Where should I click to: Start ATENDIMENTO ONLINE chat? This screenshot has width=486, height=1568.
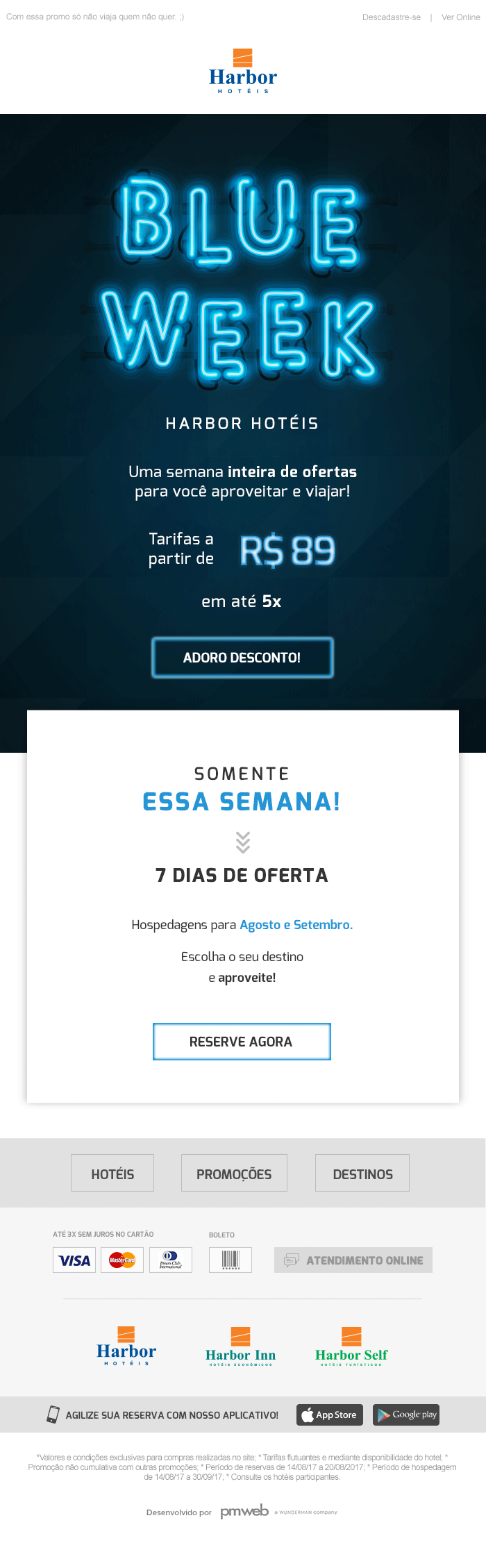(353, 1260)
